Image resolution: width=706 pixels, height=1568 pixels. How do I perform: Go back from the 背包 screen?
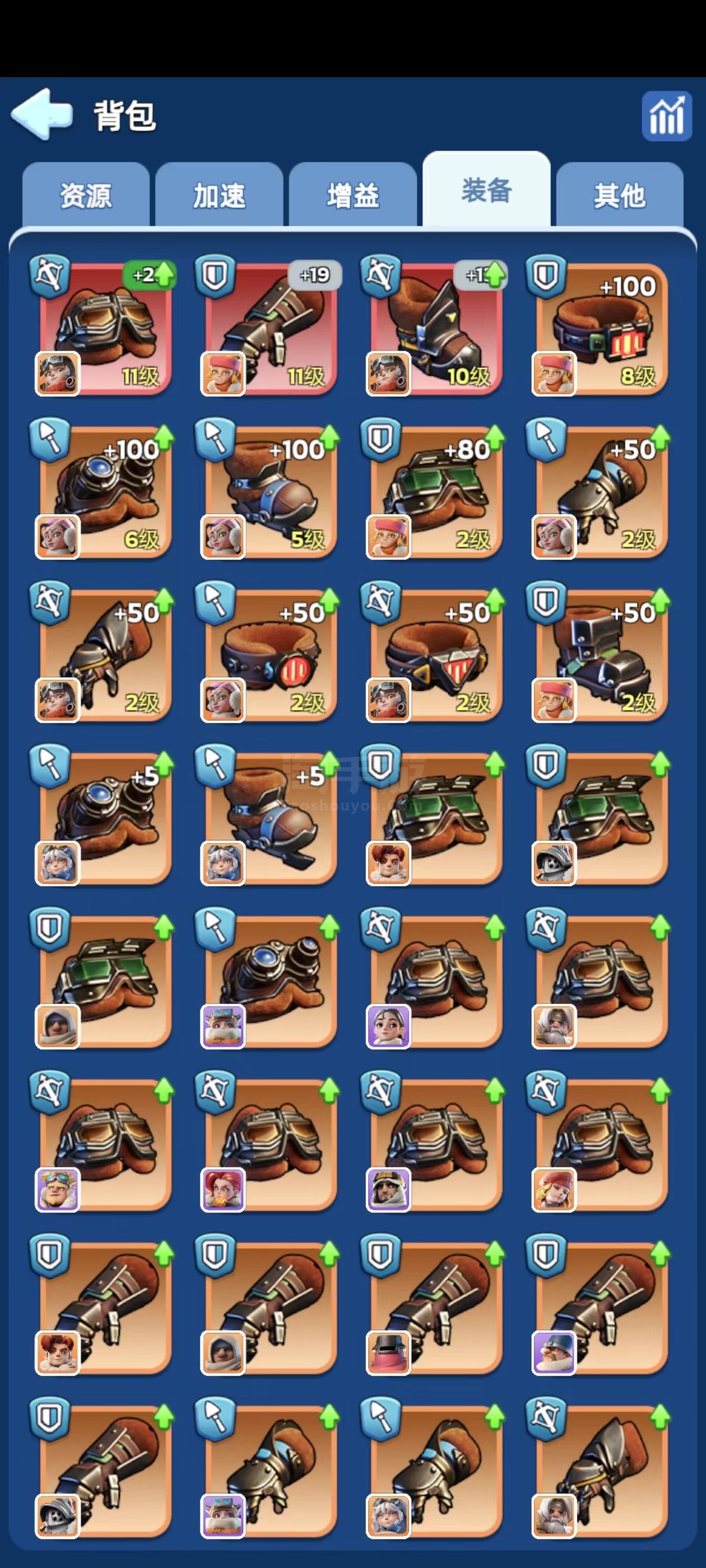click(x=41, y=114)
